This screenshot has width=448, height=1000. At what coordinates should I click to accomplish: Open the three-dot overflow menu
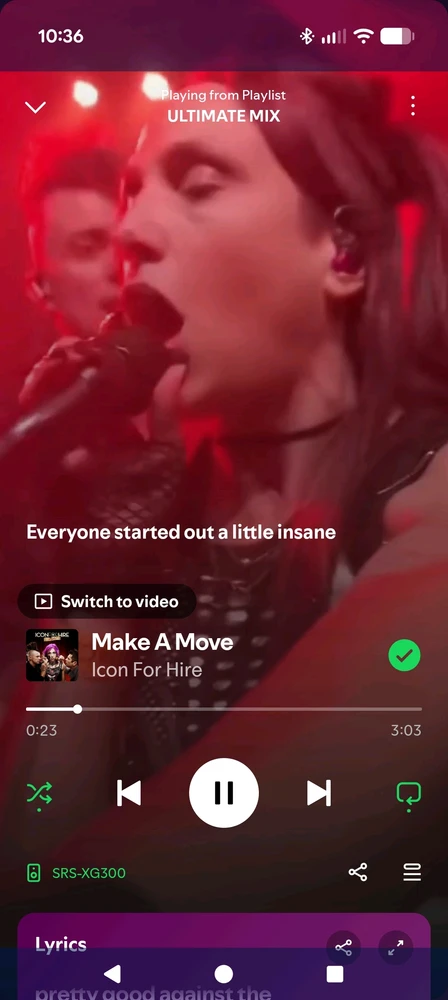click(x=413, y=106)
